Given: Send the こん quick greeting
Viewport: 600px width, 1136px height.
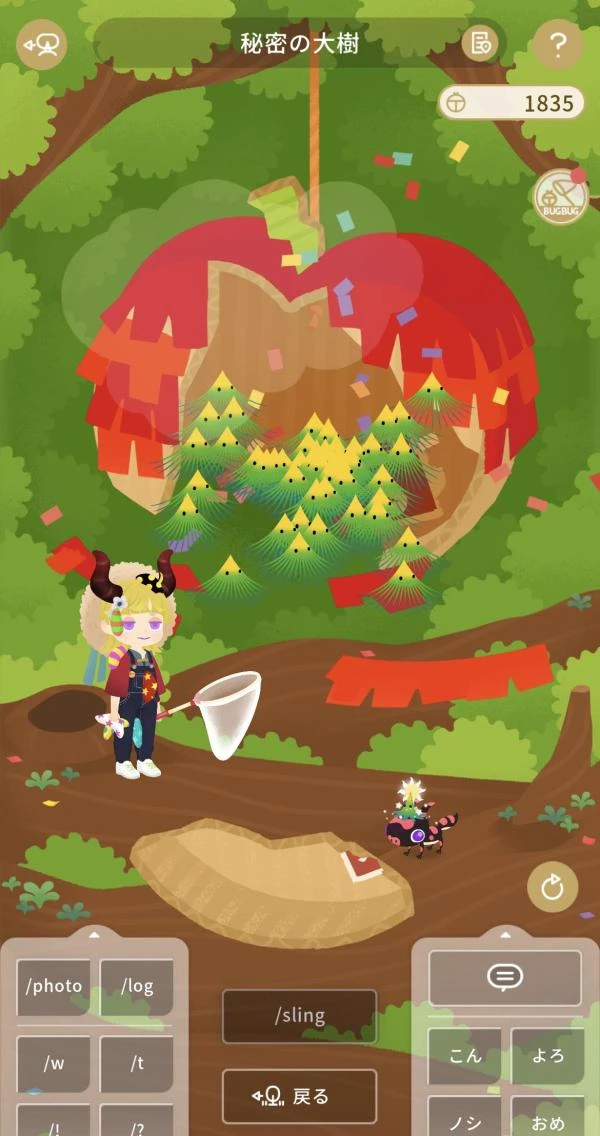Looking at the screenshot, I should (464, 1056).
